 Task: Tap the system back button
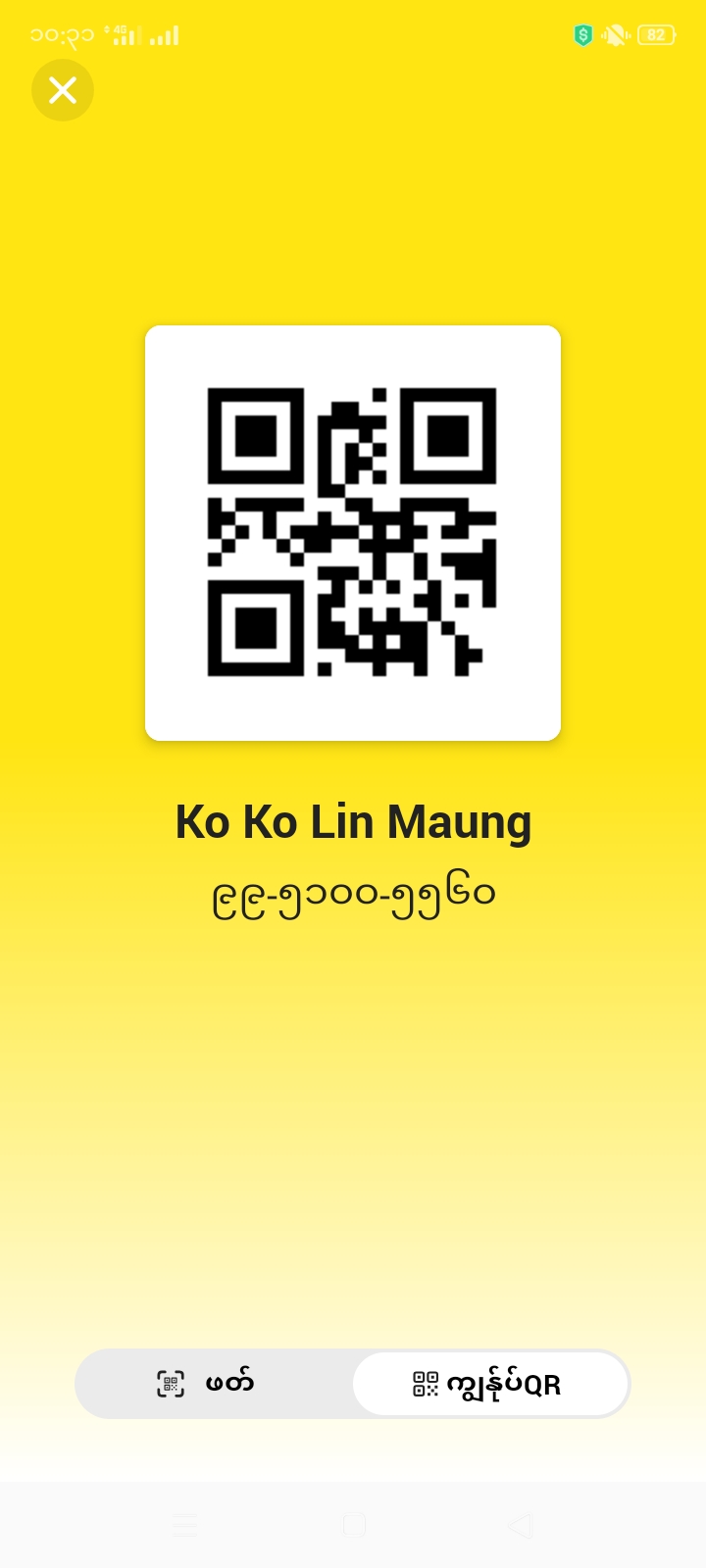coord(521,1525)
